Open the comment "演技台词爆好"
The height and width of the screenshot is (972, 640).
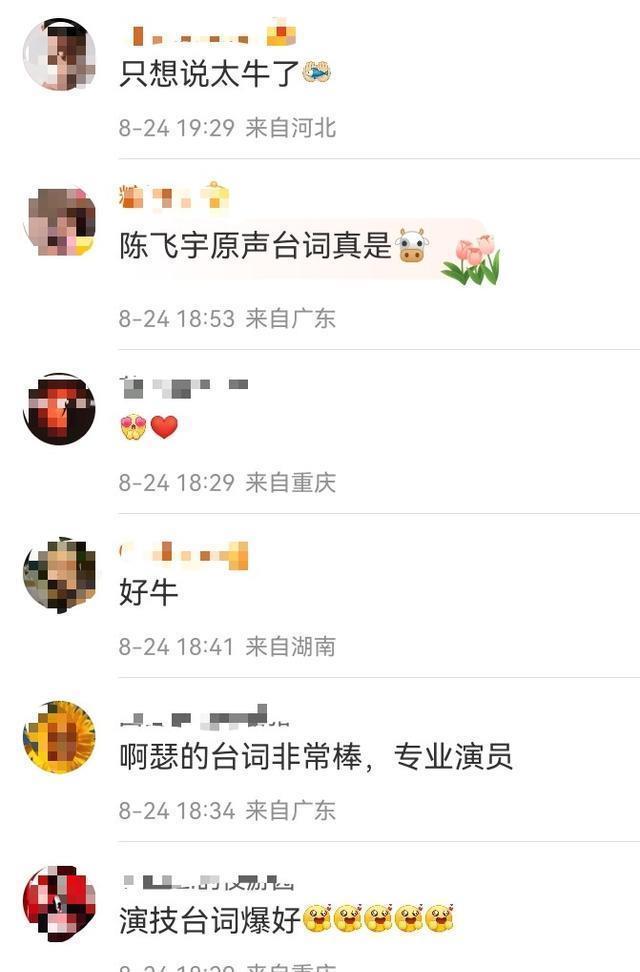click(209, 920)
